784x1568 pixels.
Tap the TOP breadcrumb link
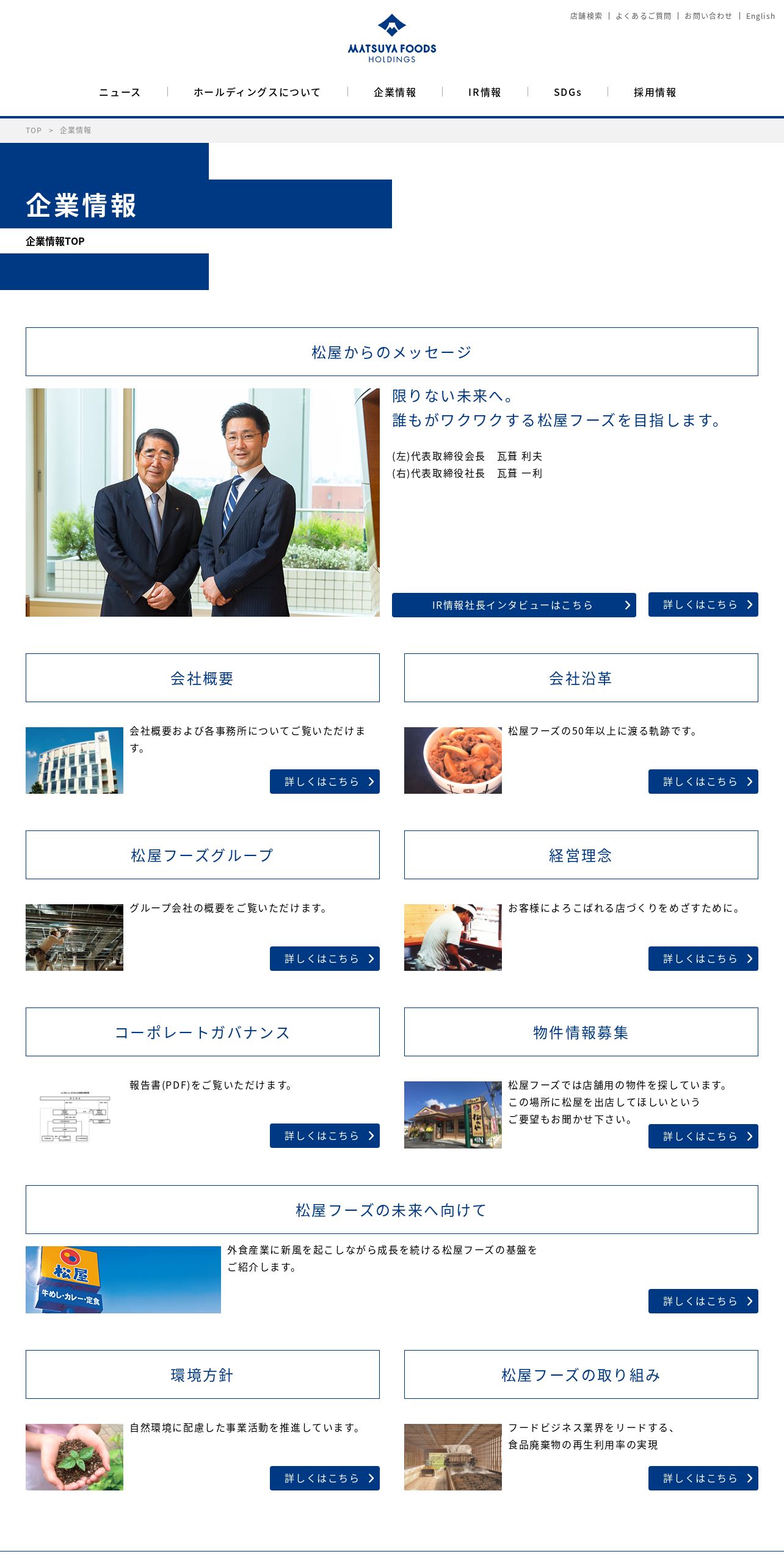(34, 130)
